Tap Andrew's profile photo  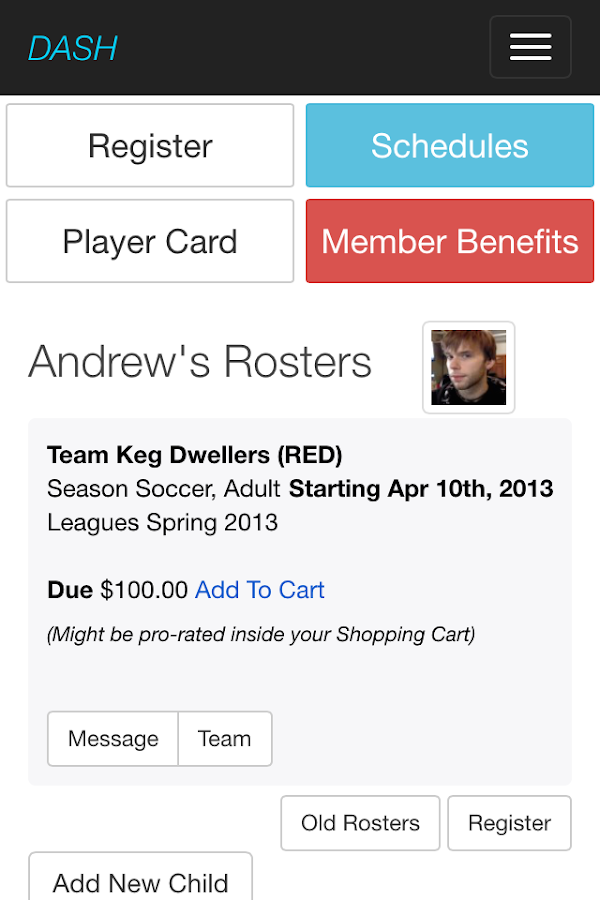tap(468, 367)
